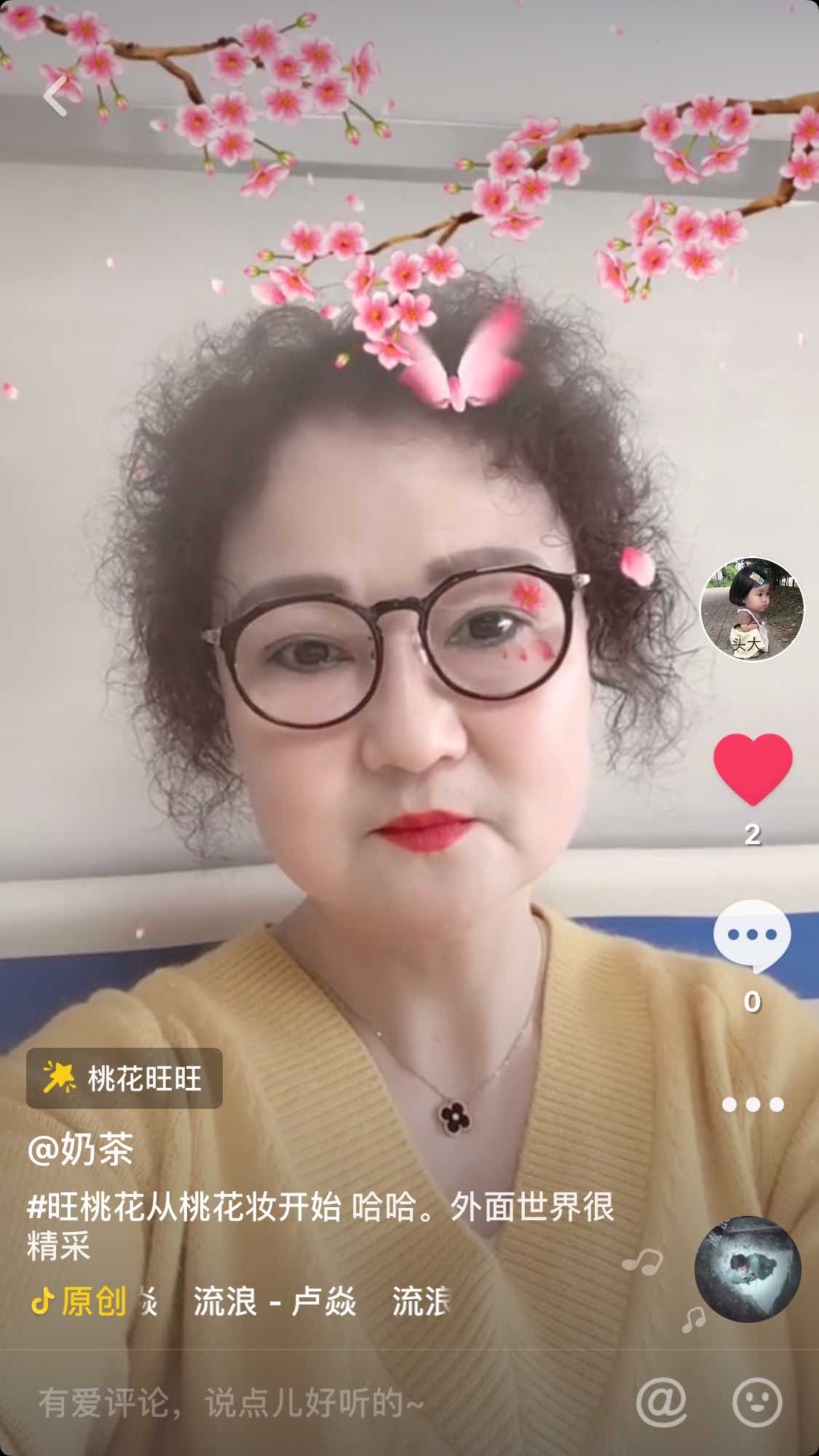The image size is (819, 1456).
Task: Go back using the top arrow
Action: coord(55,95)
